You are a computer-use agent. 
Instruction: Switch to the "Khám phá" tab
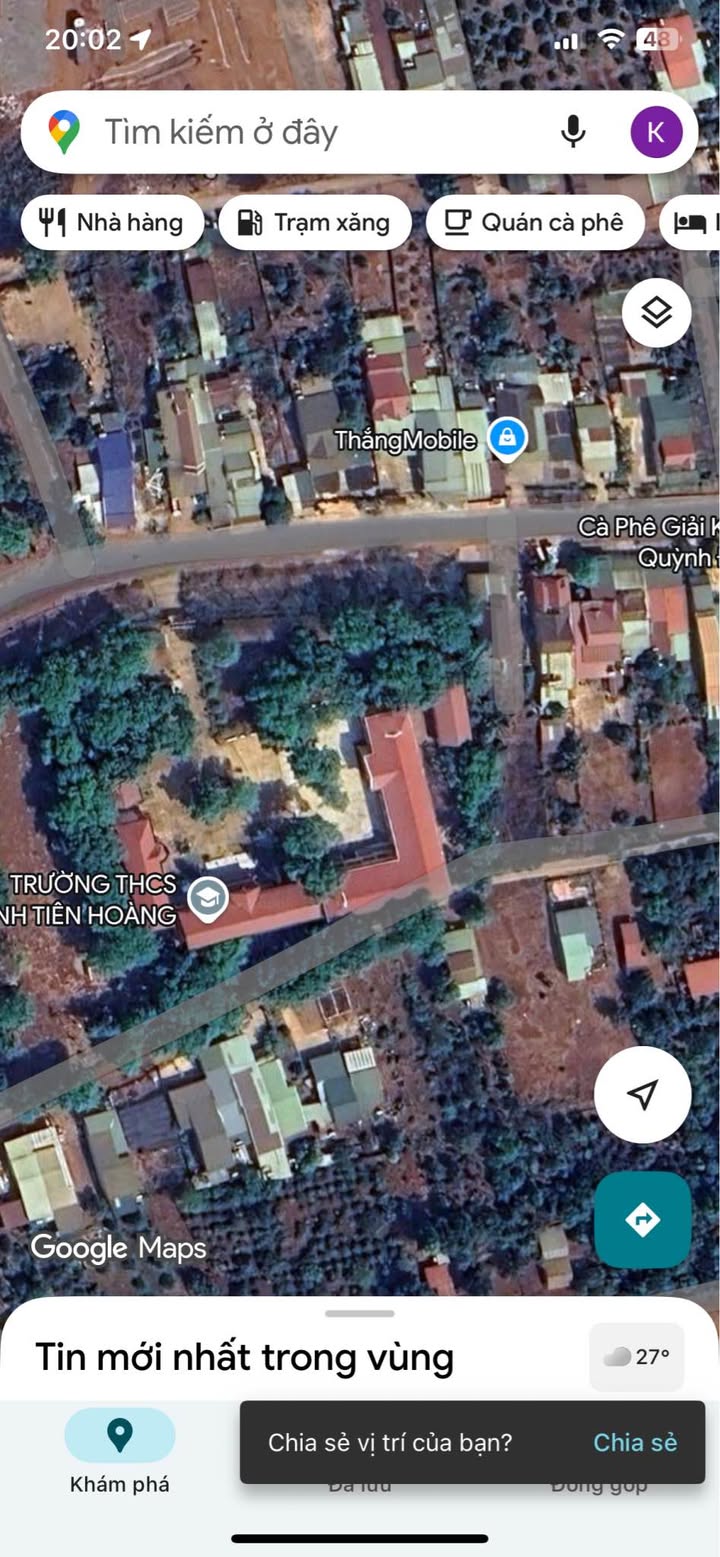120,1450
